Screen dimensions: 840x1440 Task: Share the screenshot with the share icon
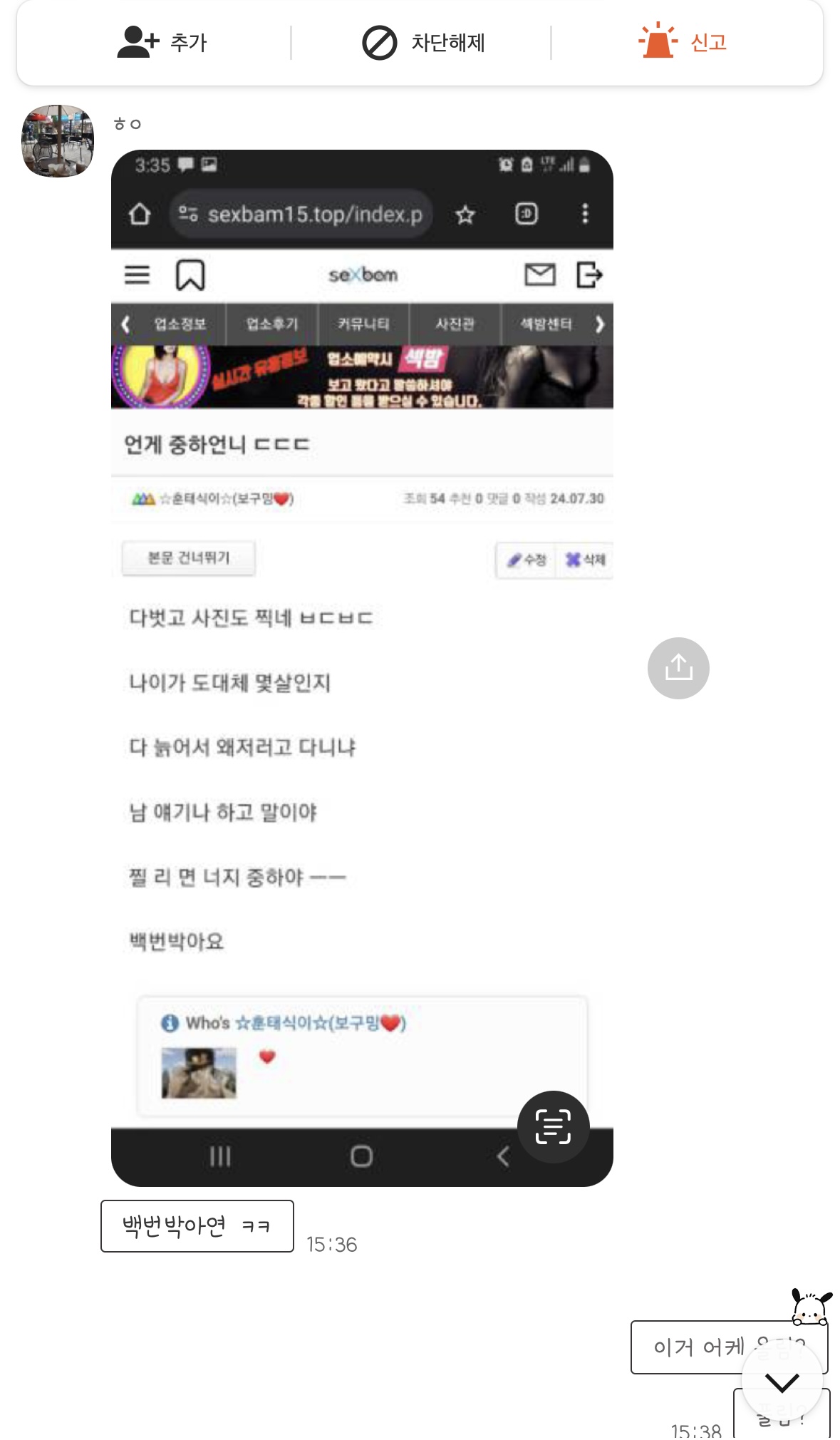pos(678,668)
